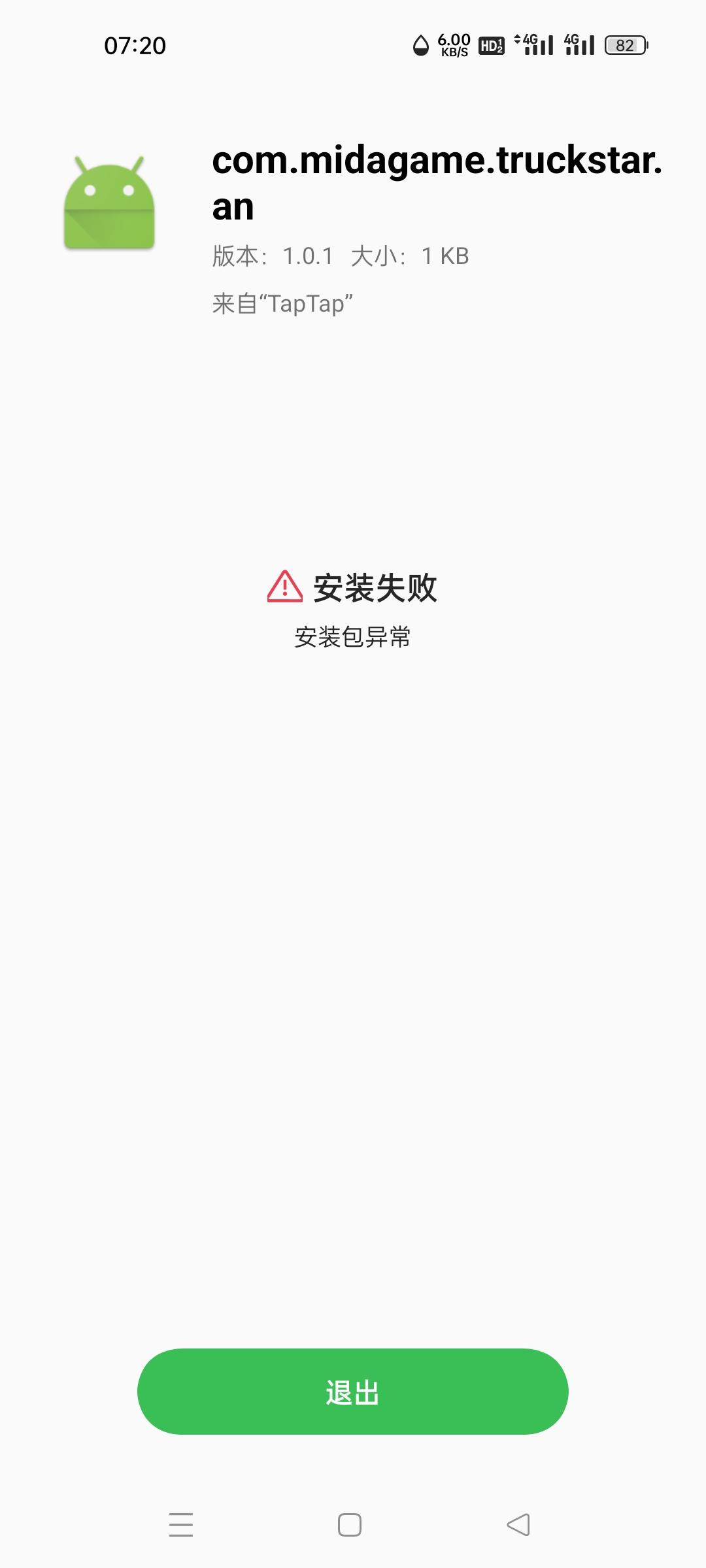The height and width of the screenshot is (1568, 706).
Task: Tap the clock showing 07:20
Action: [x=135, y=46]
